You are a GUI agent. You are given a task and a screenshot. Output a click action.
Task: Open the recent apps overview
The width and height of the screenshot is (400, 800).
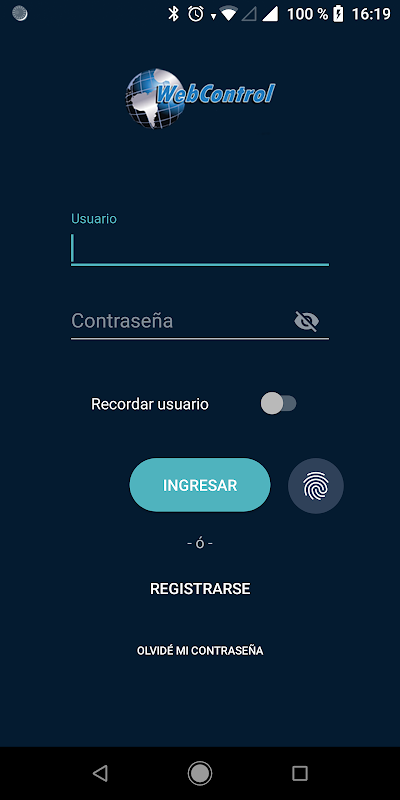pyautogui.click(x=300, y=773)
